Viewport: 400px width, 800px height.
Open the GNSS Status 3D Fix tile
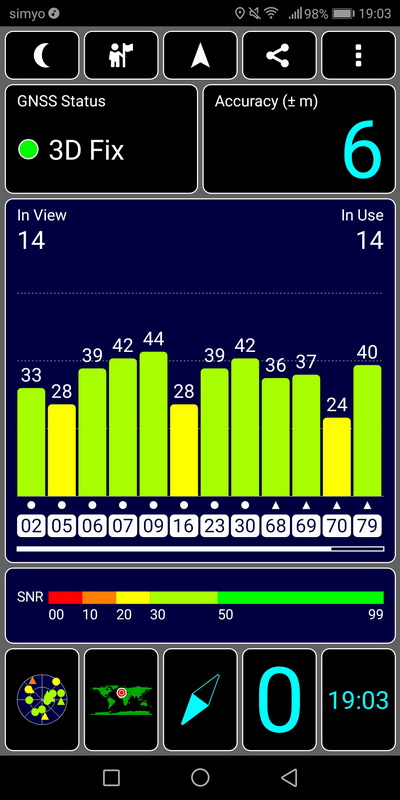101,139
